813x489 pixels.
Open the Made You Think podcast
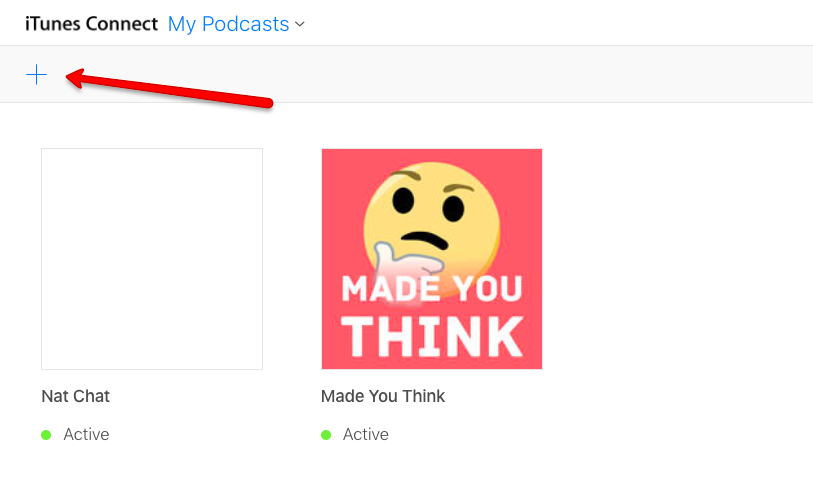[431, 259]
